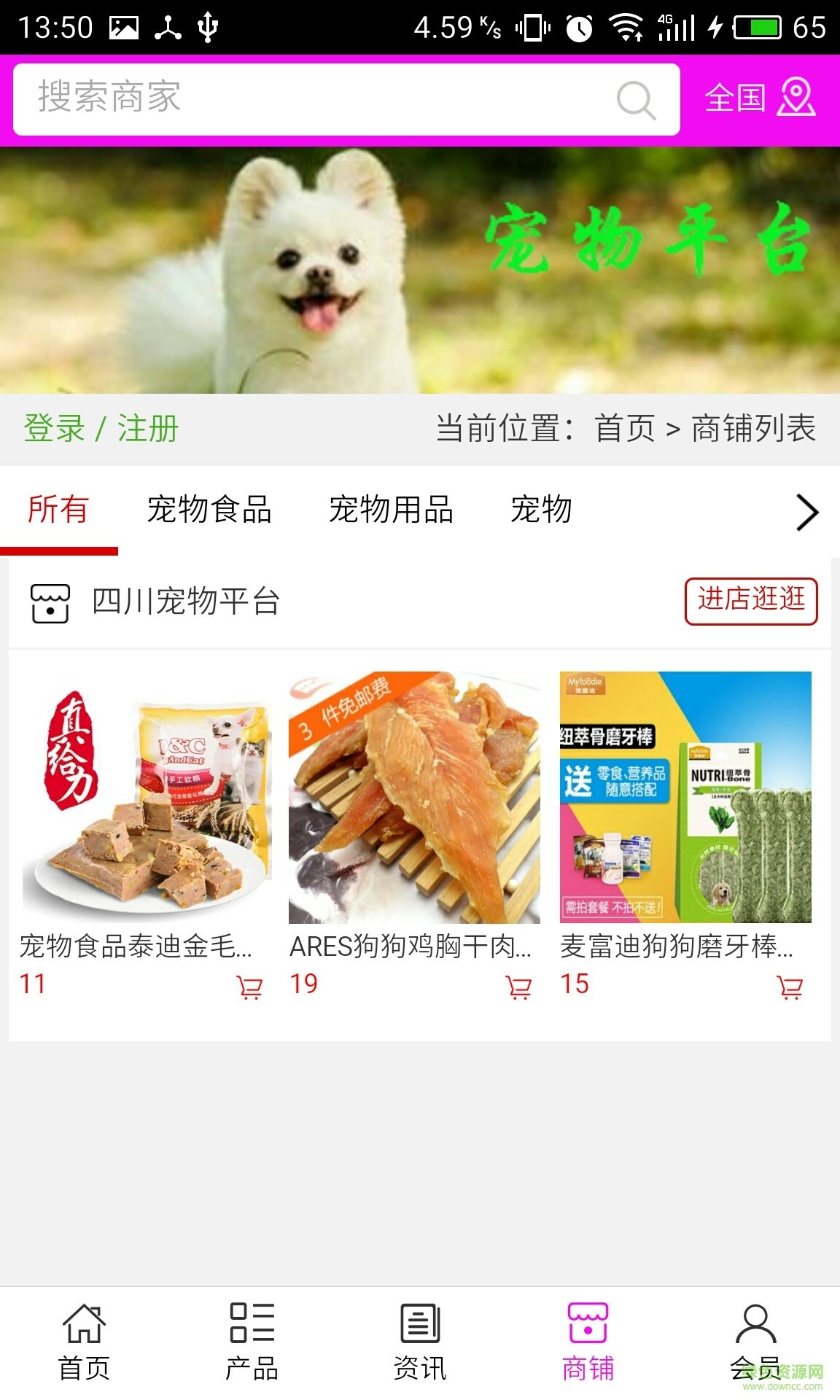Switch to the 宠物用品 category tab
The height and width of the screenshot is (1400, 840).
tap(391, 509)
